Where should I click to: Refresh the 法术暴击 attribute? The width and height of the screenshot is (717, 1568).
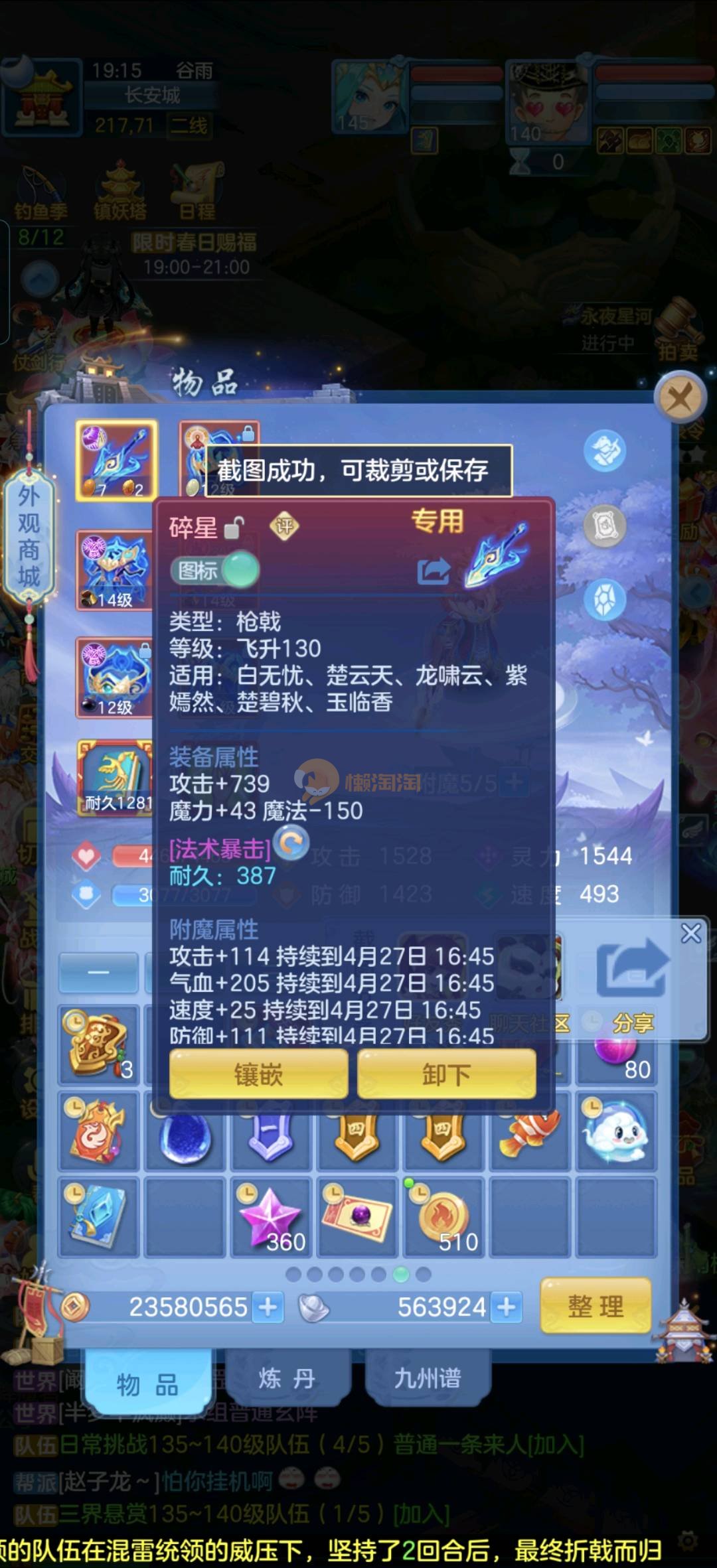(291, 843)
